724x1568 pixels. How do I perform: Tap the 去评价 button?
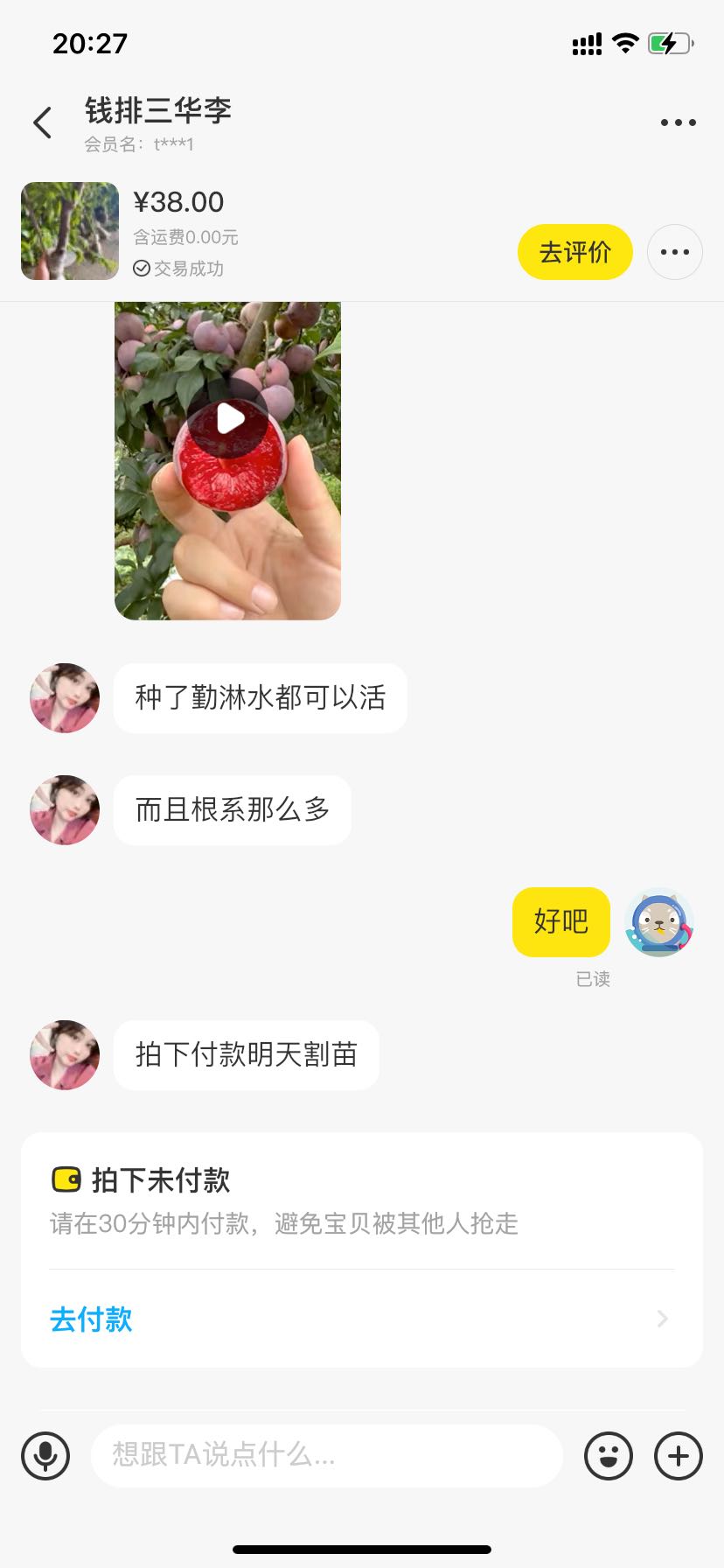click(574, 252)
